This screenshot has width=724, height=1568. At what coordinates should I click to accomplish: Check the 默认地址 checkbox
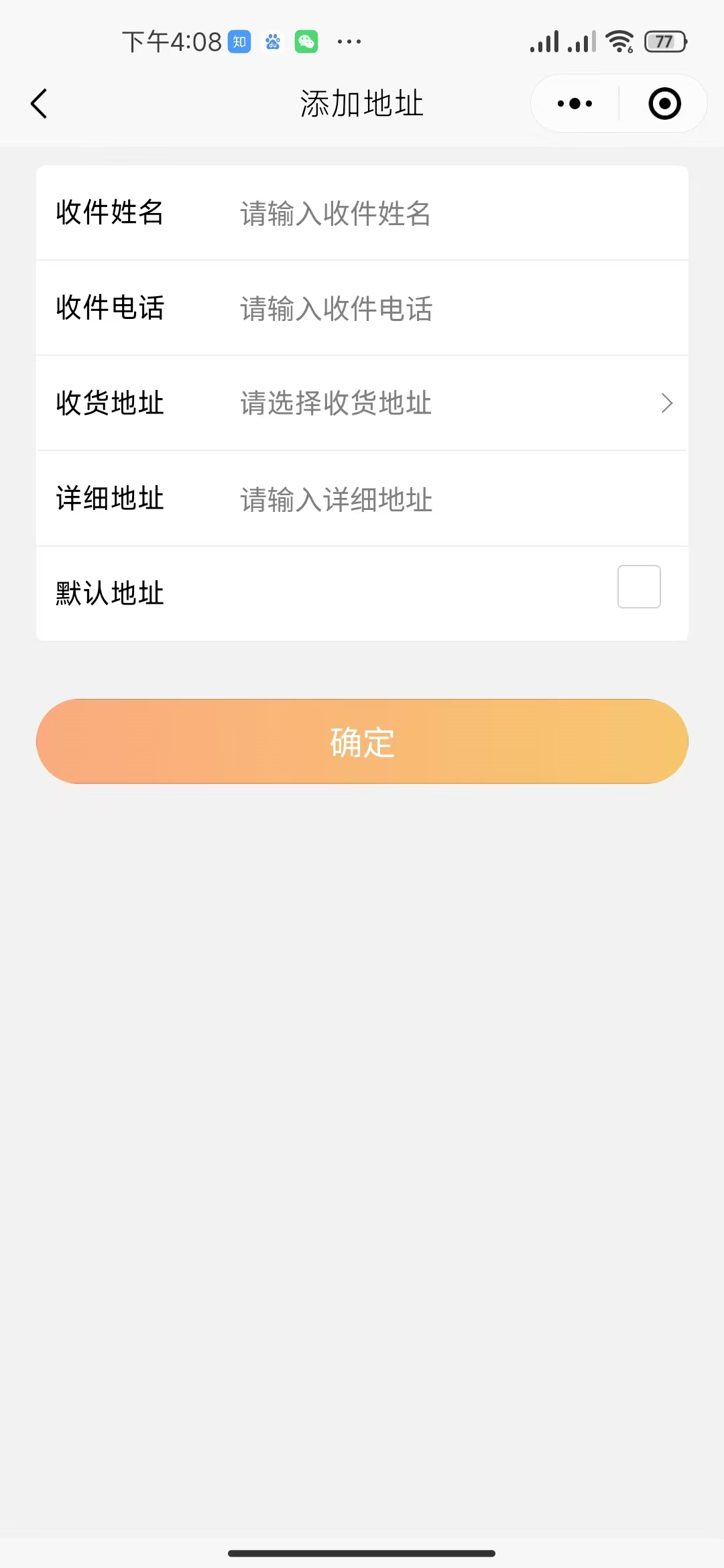click(639, 586)
